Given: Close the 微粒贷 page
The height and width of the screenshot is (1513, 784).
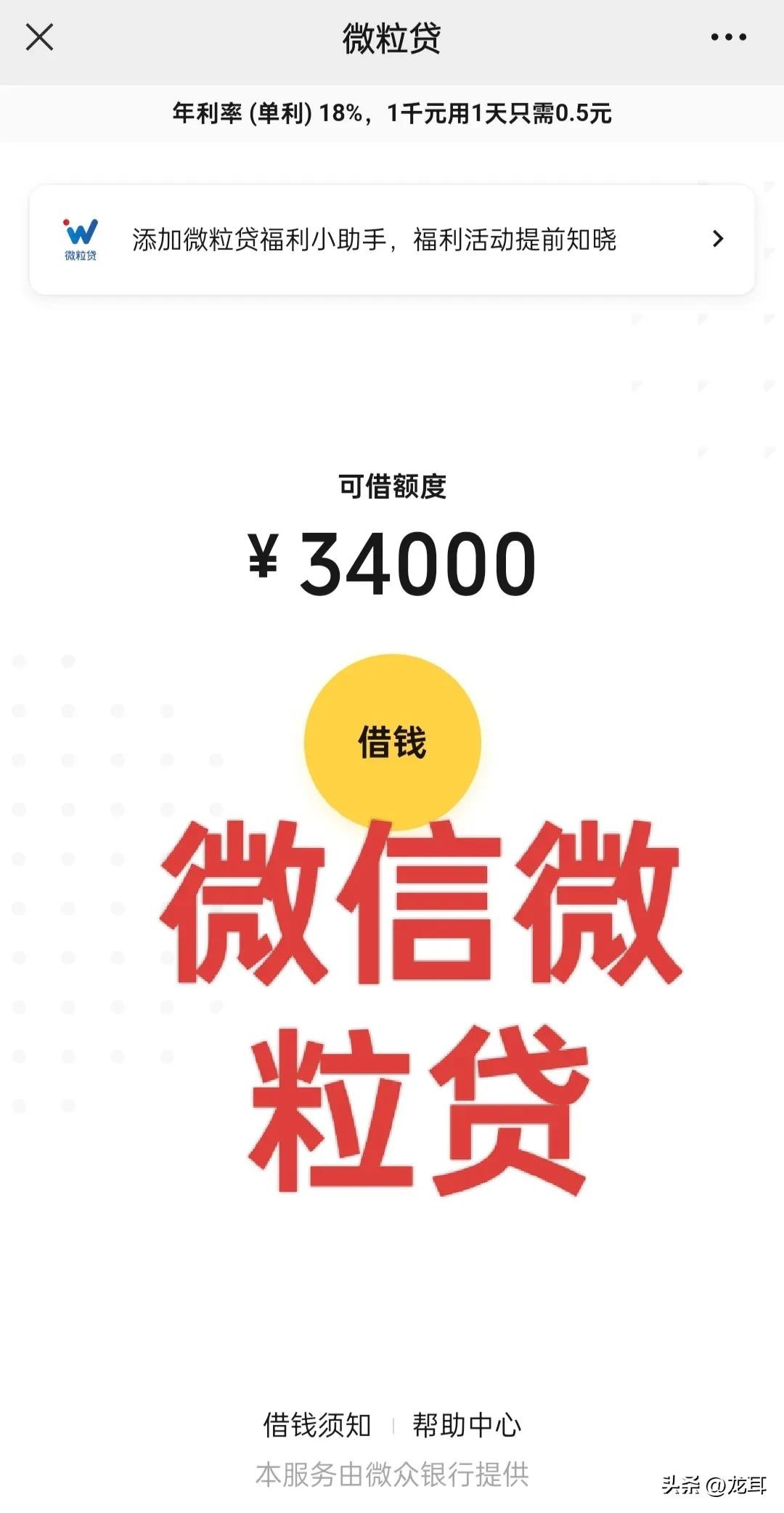Looking at the screenshot, I should tap(39, 37).
